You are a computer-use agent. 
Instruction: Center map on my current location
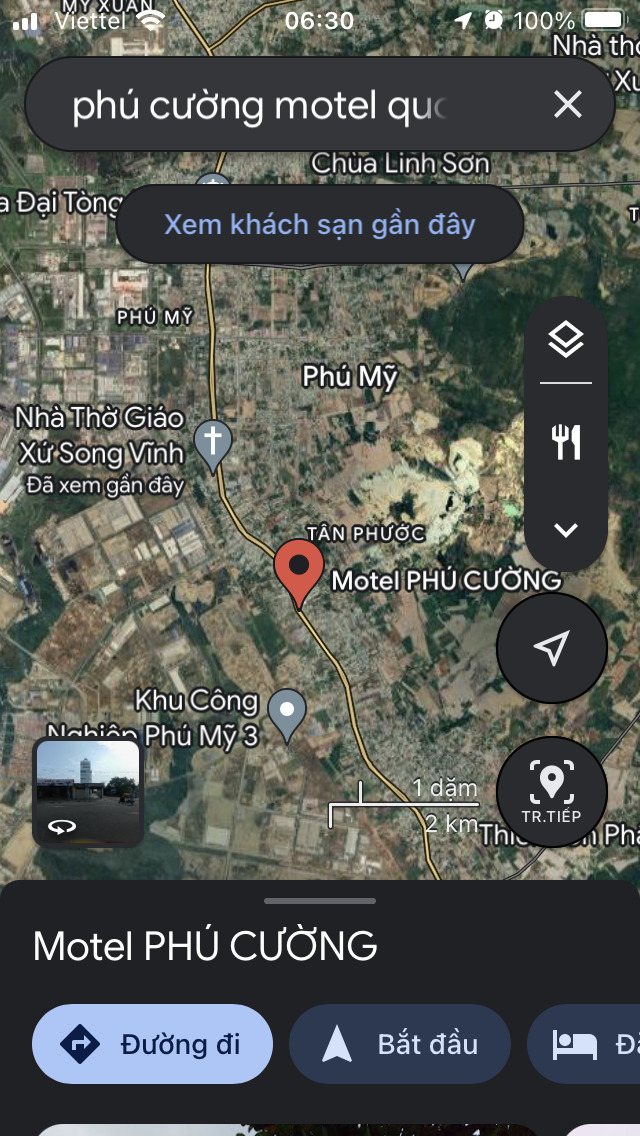[x=552, y=648]
